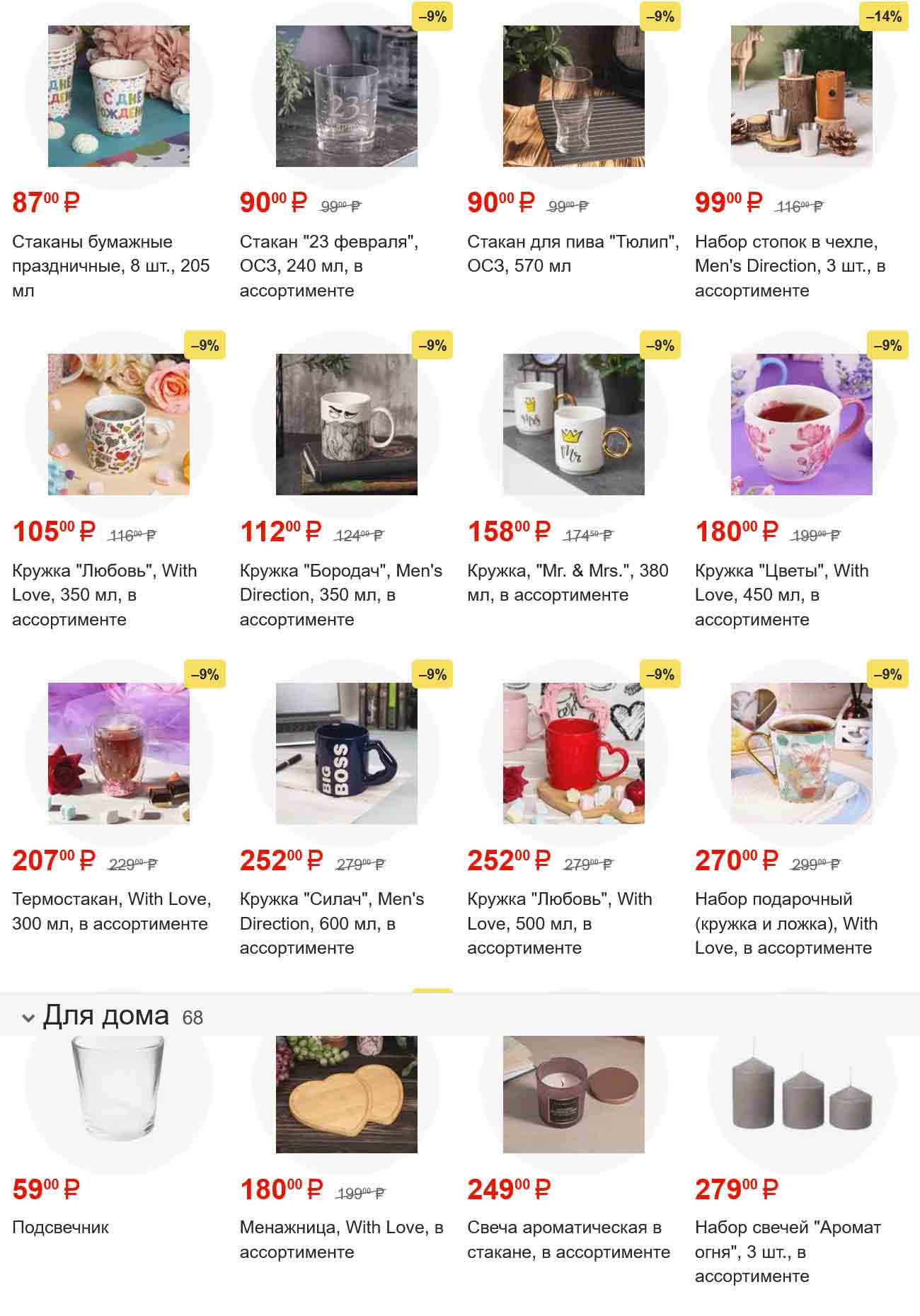Open the aromatic candle in glass
This screenshot has height=1316, width=920.
(573, 1093)
